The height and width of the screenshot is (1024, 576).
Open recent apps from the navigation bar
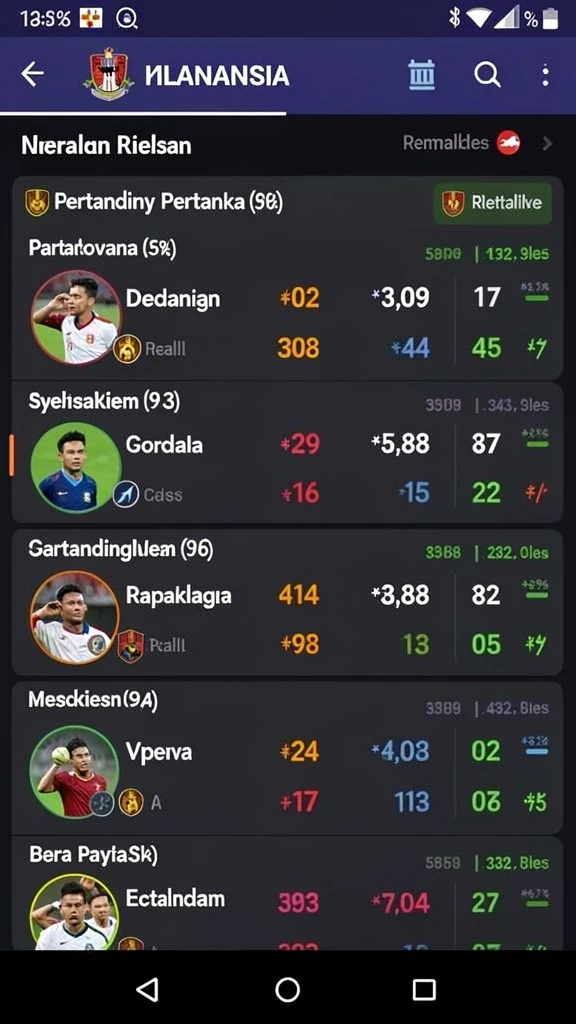point(424,989)
